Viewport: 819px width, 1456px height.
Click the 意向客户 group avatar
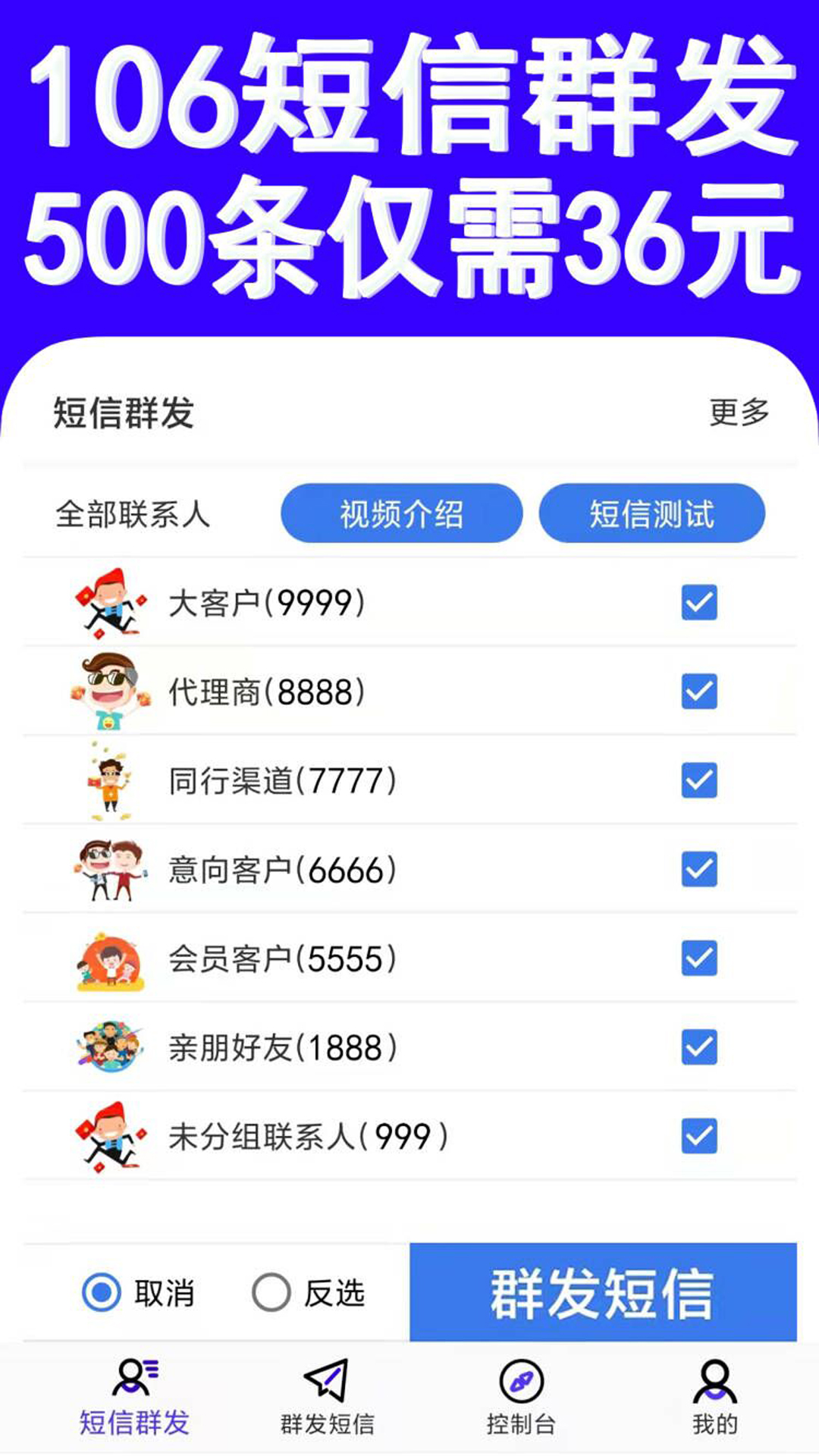click(112, 868)
